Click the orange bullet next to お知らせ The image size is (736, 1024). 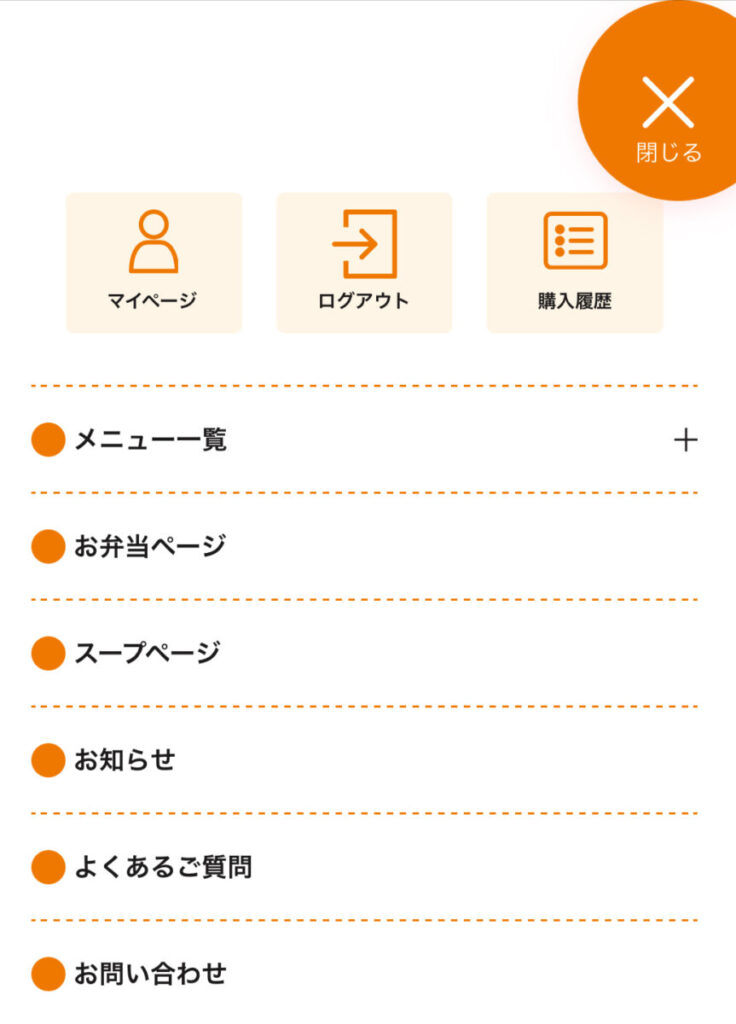tap(46, 760)
